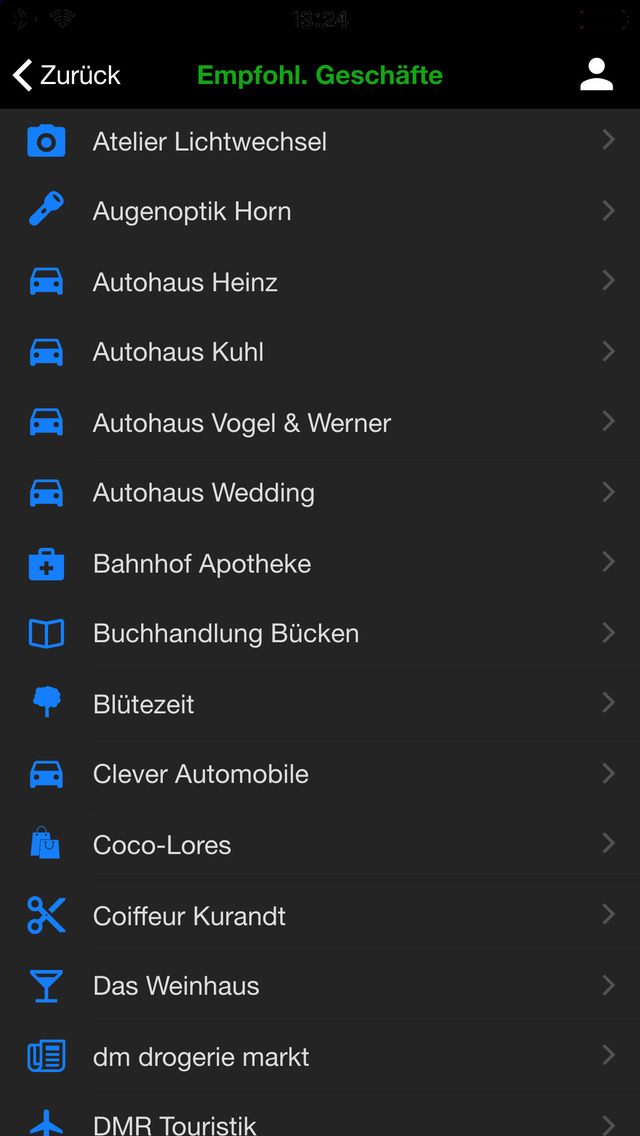
Task: Open Coco-Lores shop
Action: click(x=320, y=845)
